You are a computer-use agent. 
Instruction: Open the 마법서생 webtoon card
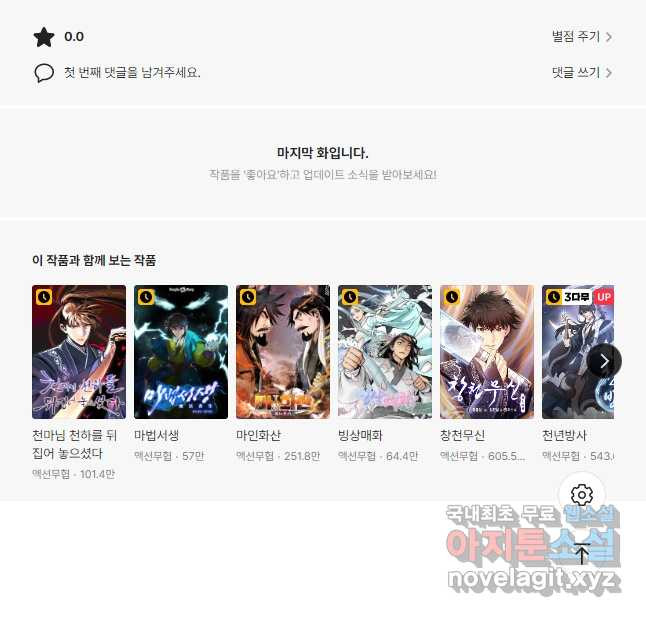181,352
